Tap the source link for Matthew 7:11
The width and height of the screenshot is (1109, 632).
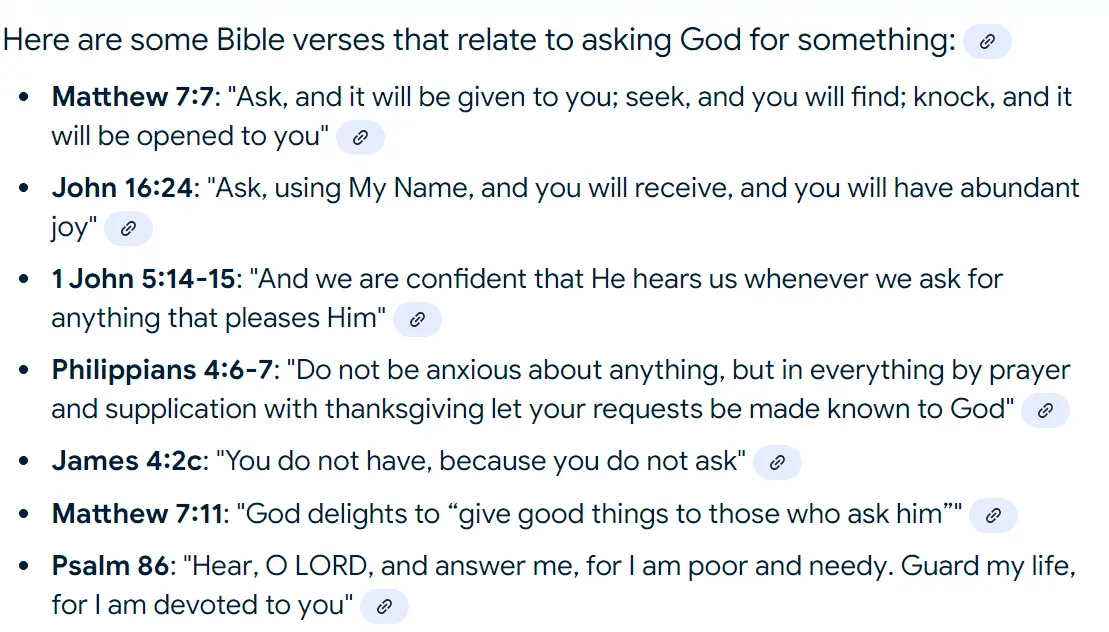[x=993, y=516]
